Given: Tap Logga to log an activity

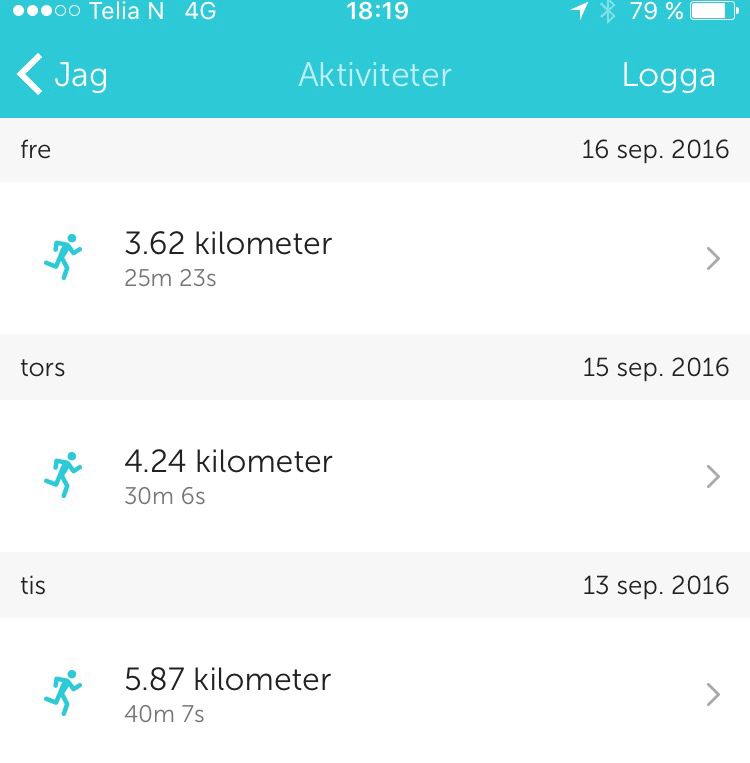Looking at the screenshot, I should click(x=668, y=75).
